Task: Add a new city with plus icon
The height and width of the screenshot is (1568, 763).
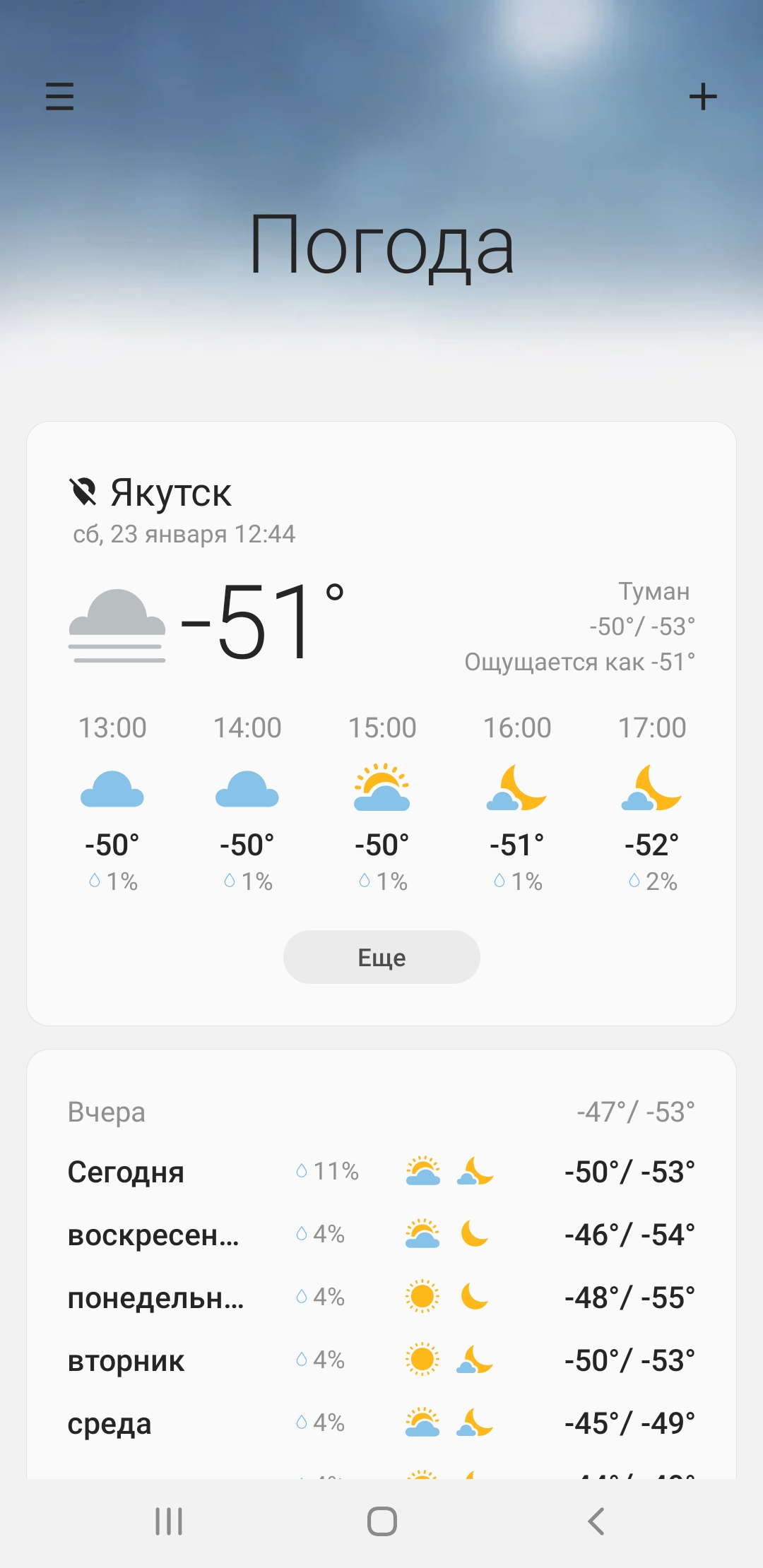Action: click(703, 96)
